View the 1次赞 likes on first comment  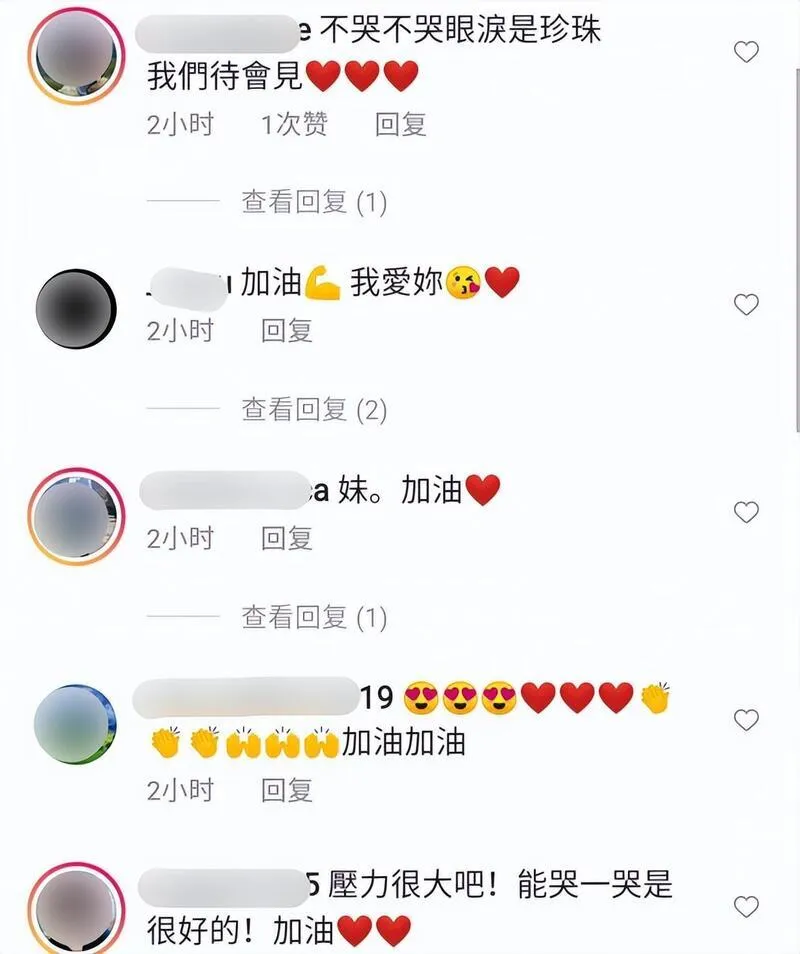click(x=294, y=125)
